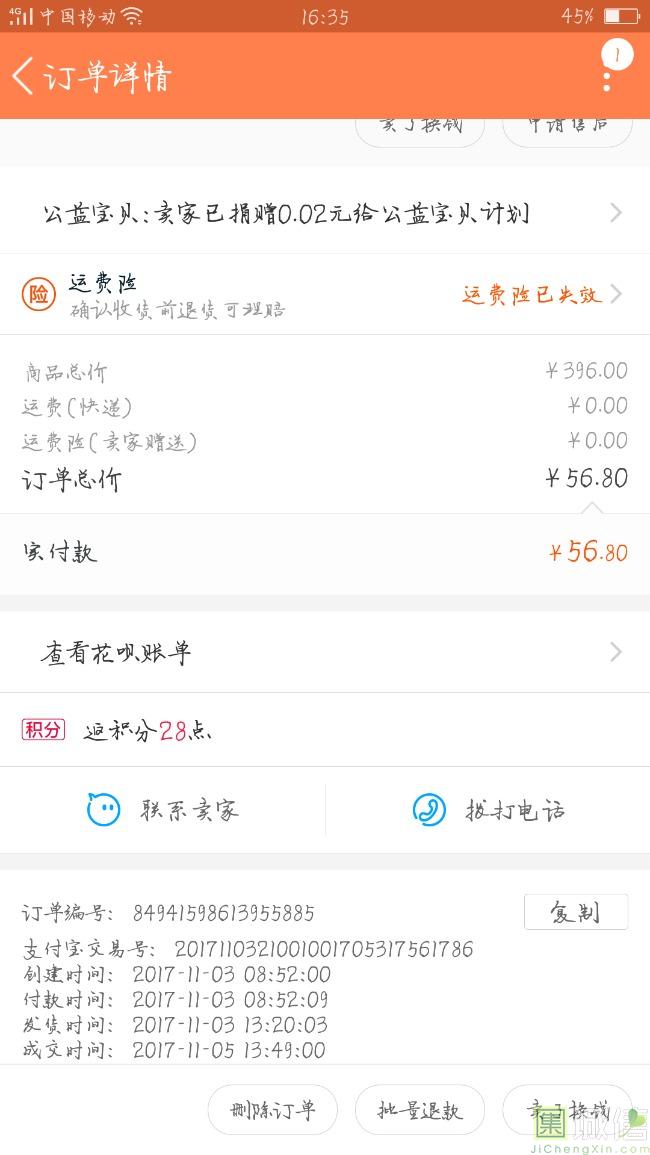Tap 卖了换钱 button at bottom
The image size is (650, 1155).
pos(567,1109)
